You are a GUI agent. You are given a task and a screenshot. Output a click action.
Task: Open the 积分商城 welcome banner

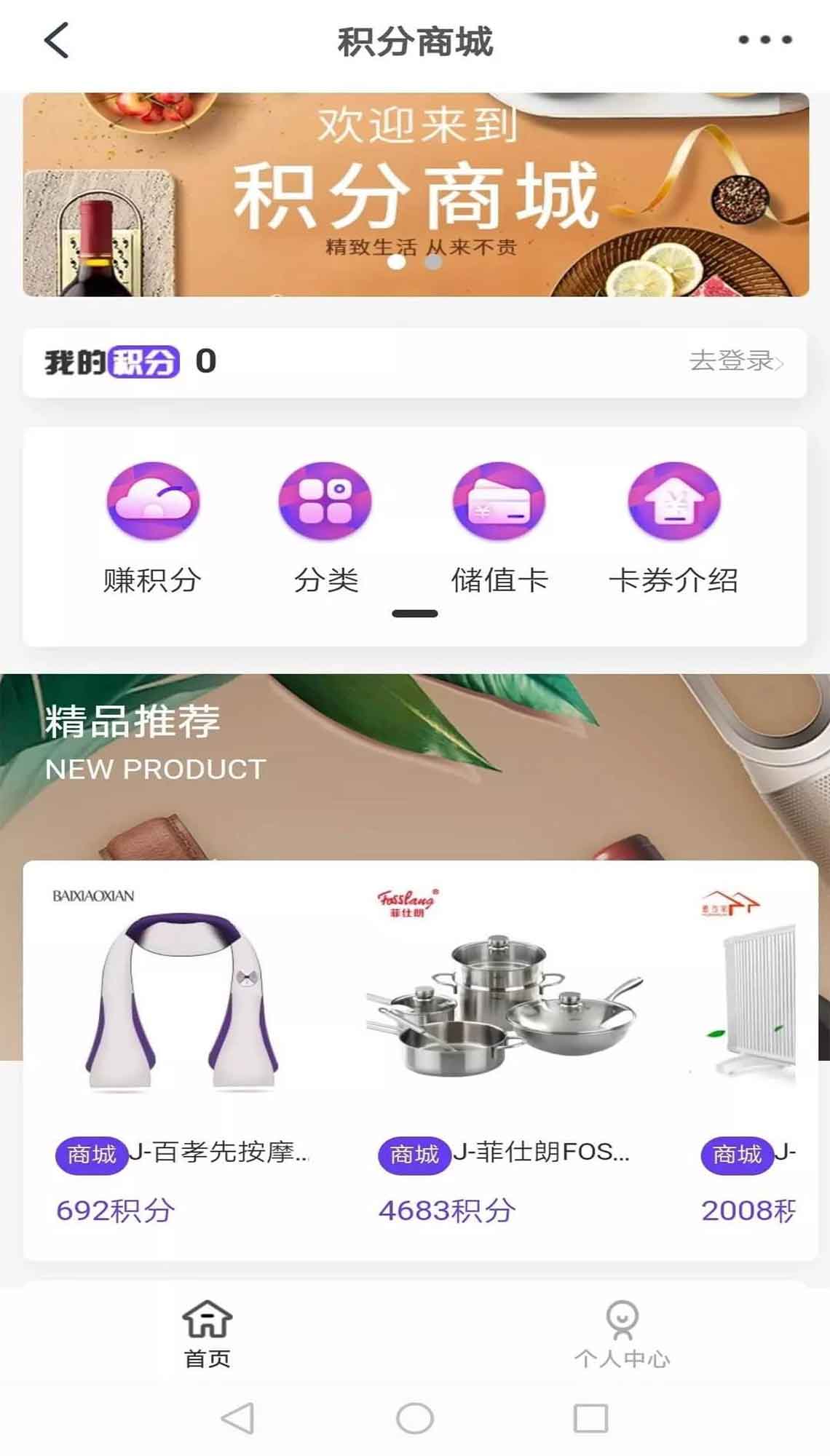415,194
